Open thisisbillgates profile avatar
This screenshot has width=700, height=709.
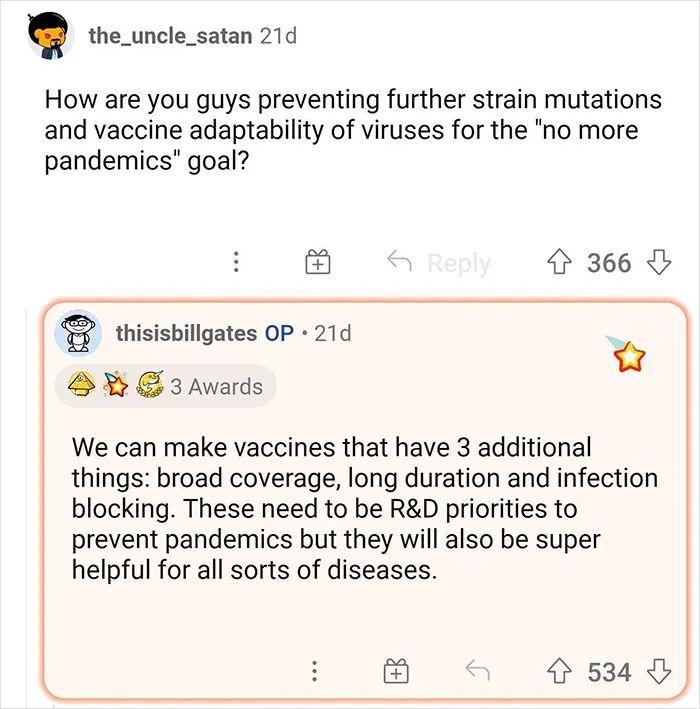coord(80,334)
